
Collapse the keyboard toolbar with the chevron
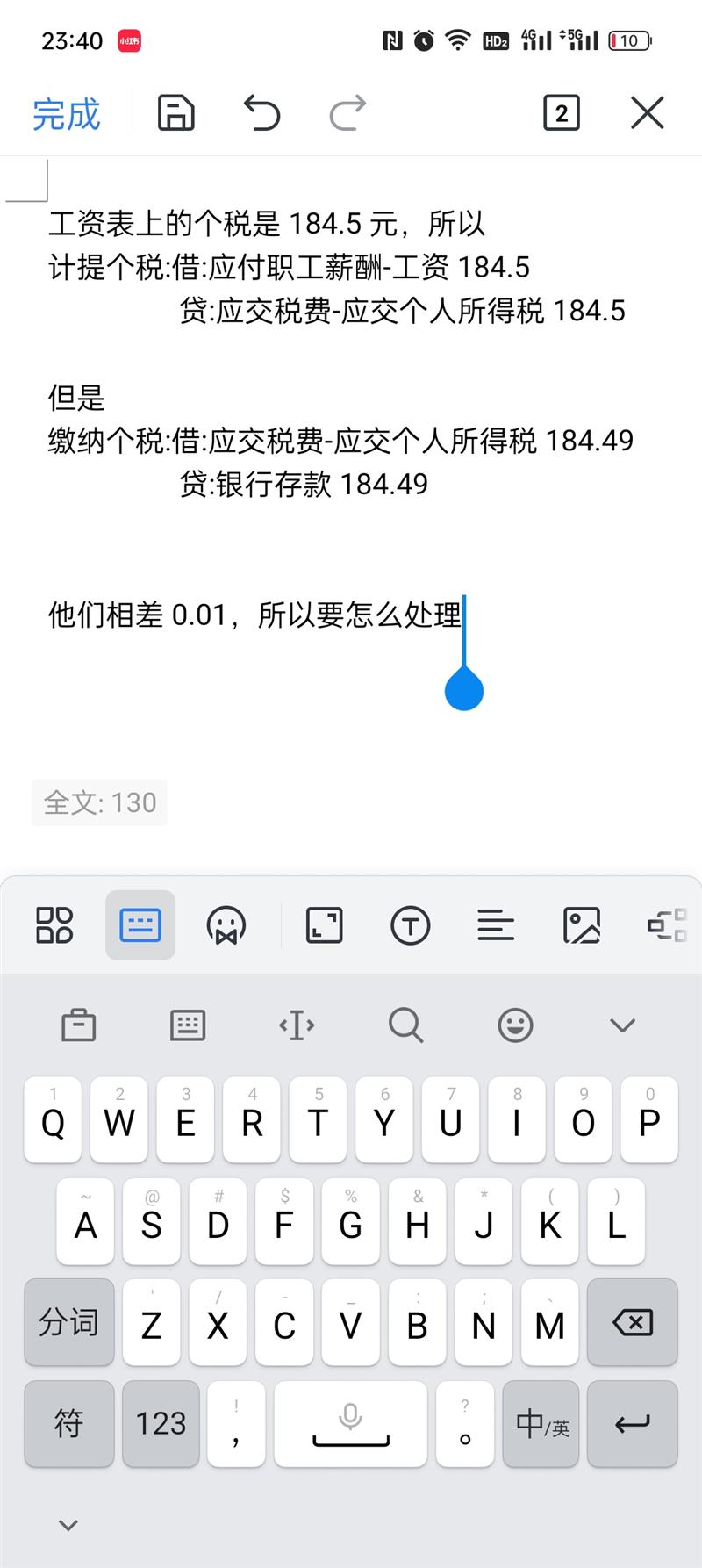coord(622,1025)
